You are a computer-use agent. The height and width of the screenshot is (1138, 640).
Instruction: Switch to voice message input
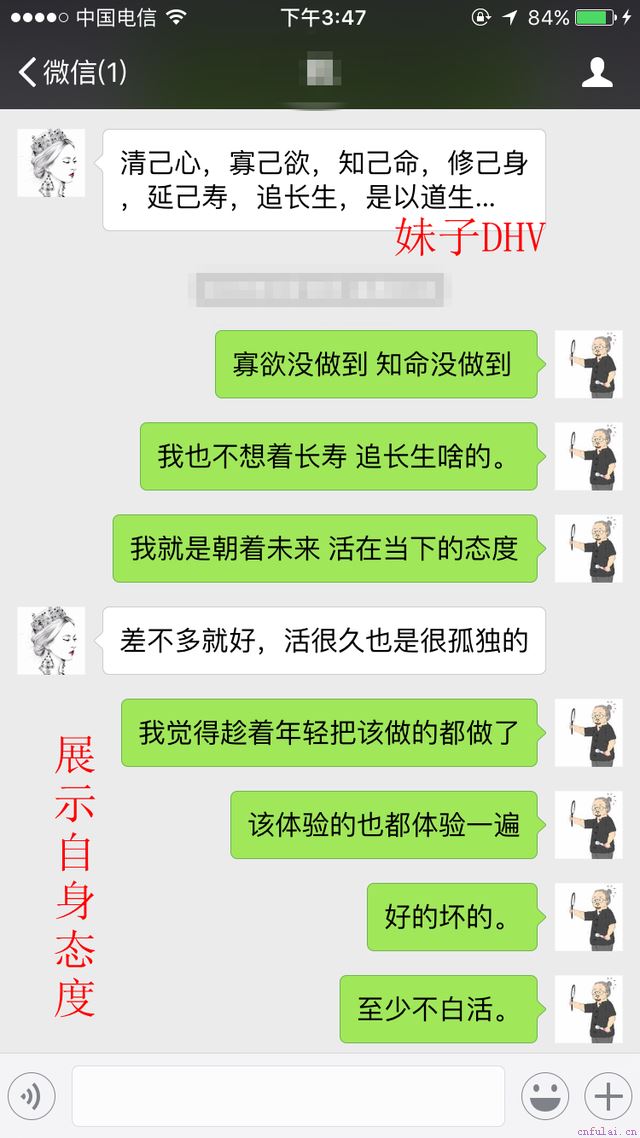[x=31, y=1097]
